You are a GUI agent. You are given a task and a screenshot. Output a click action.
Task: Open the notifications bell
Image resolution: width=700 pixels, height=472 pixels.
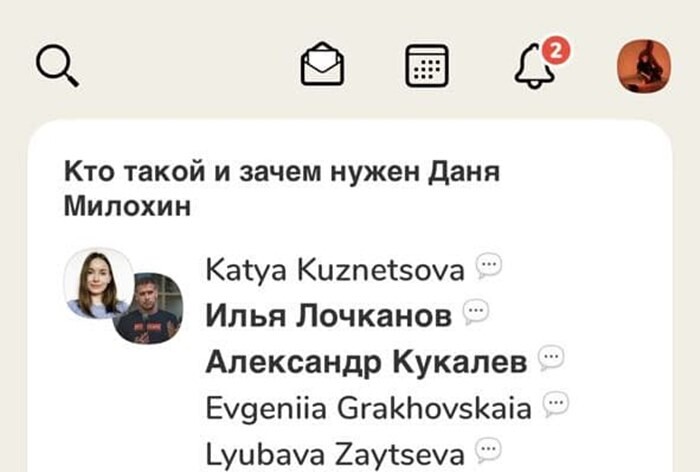click(x=535, y=67)
